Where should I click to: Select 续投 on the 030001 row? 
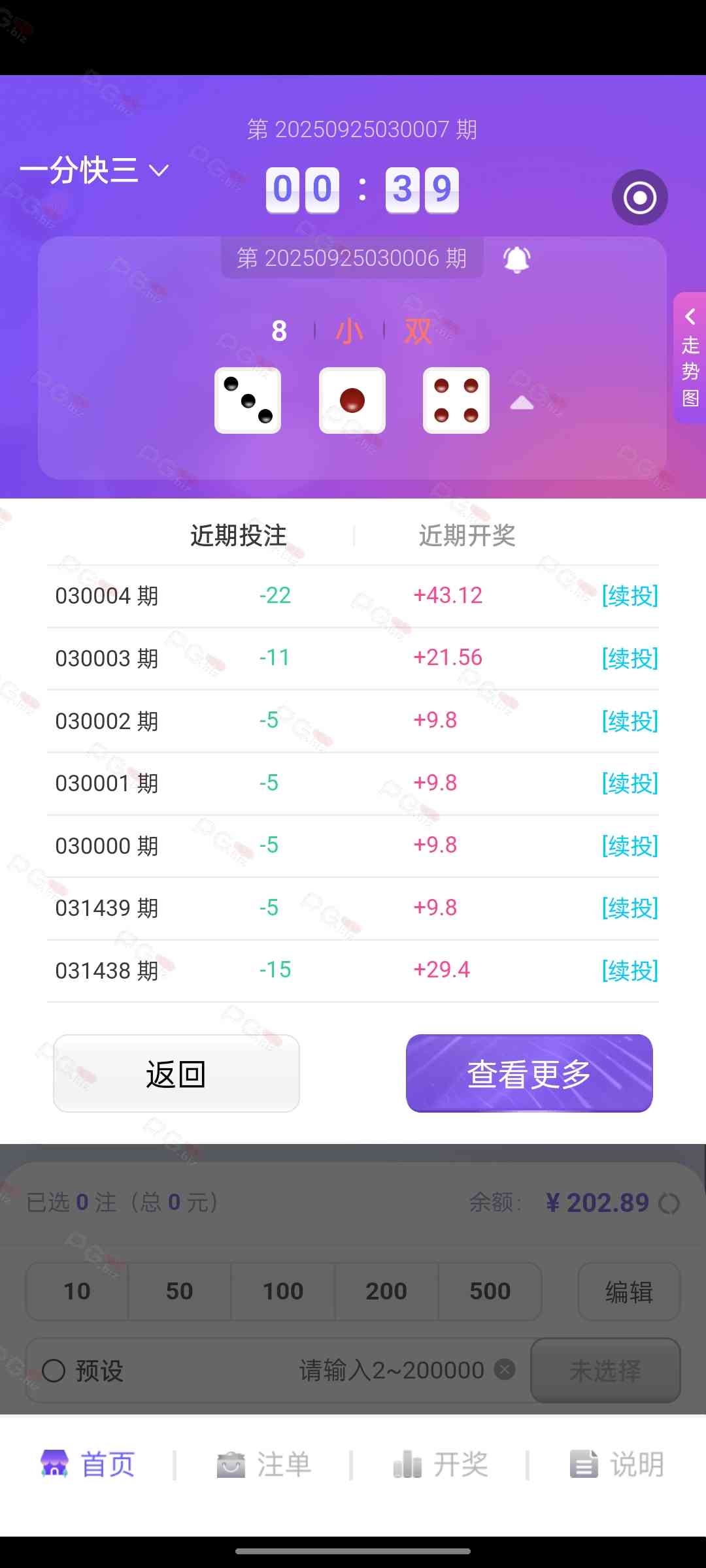pyautogui.click(x=630, y=783)
